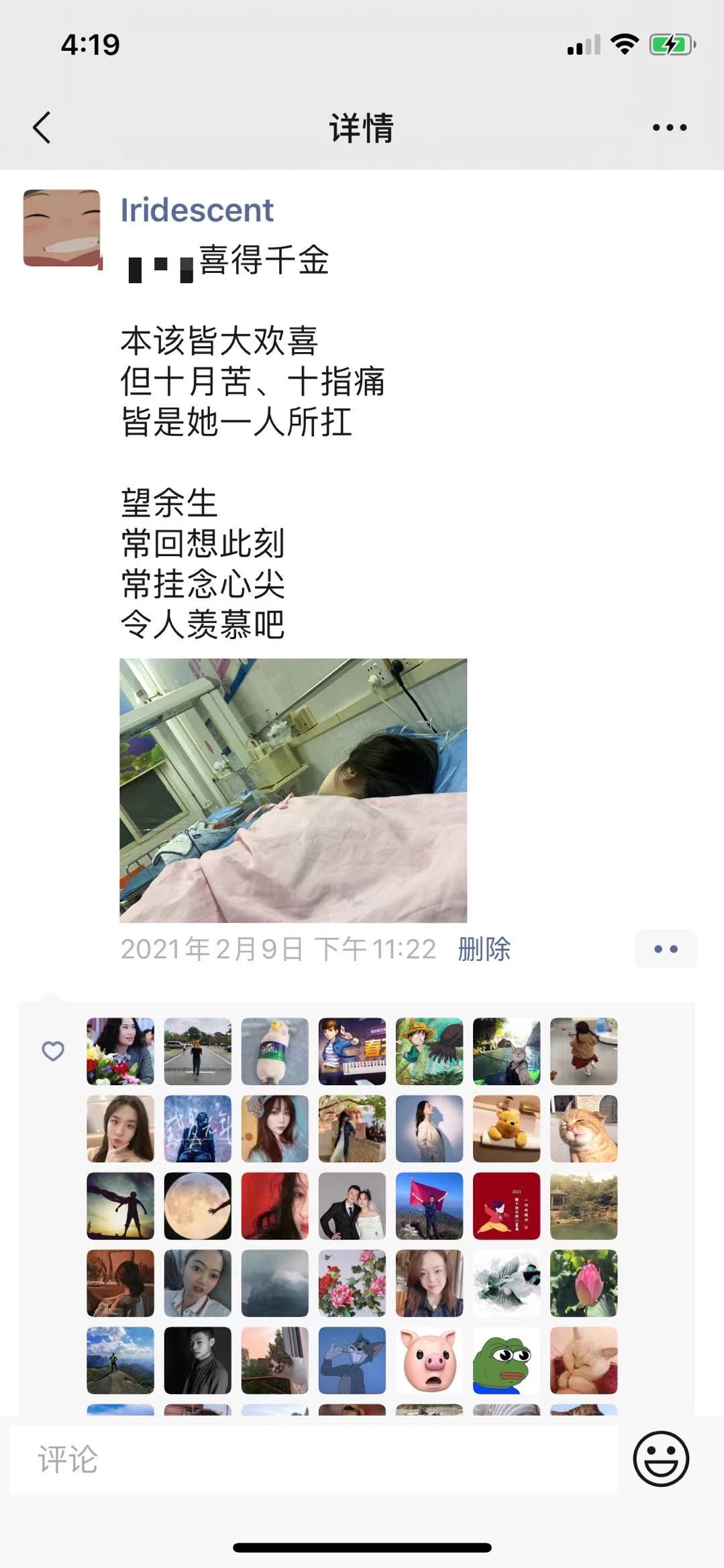Image resolution: width=724 pixels, height=1568 pixels.
Task: Open the Winnie the Pooh avatar profile
Action: [507, 1129]
